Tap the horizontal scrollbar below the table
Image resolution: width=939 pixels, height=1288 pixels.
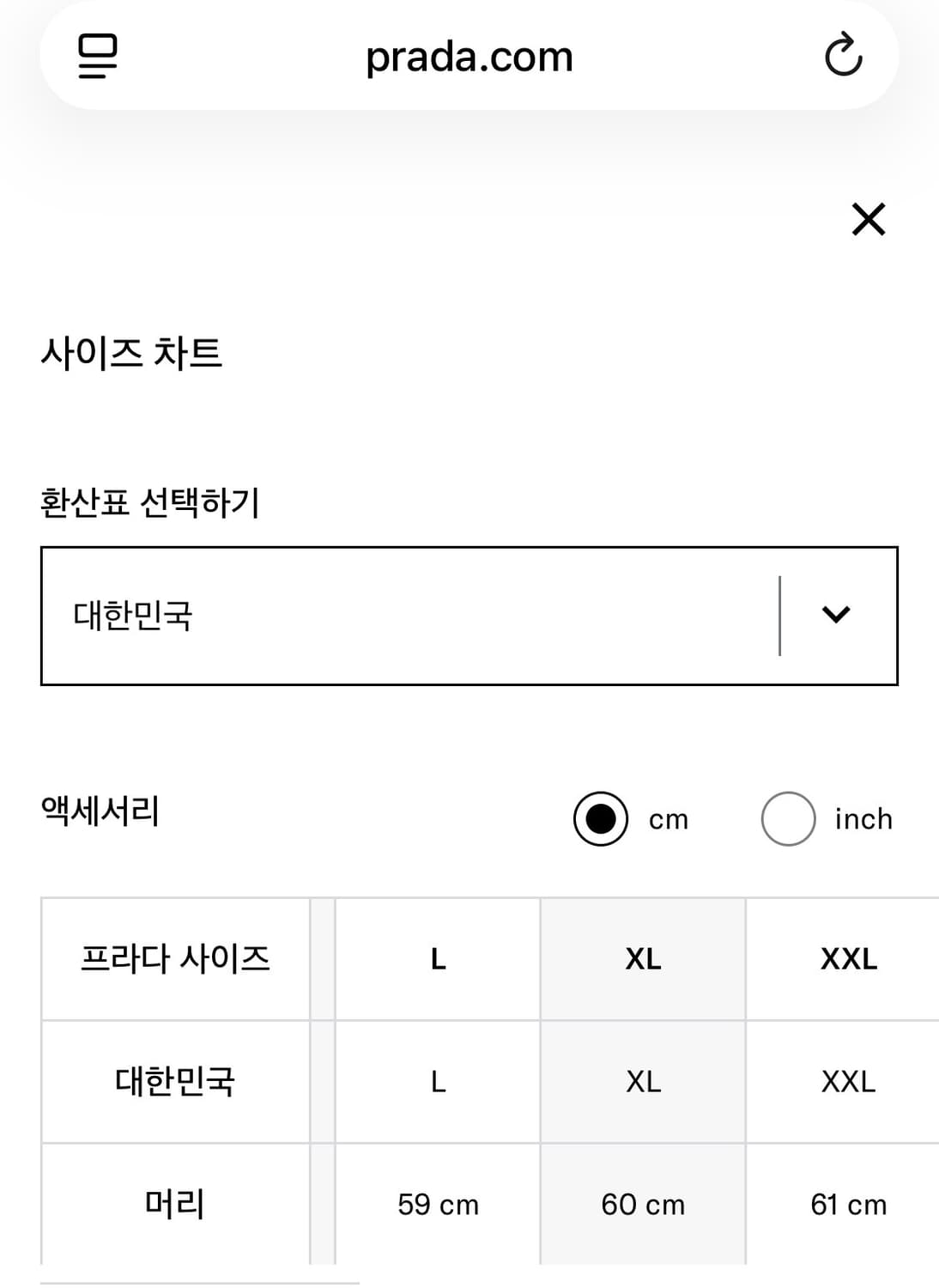click(x=197, y=1281)
